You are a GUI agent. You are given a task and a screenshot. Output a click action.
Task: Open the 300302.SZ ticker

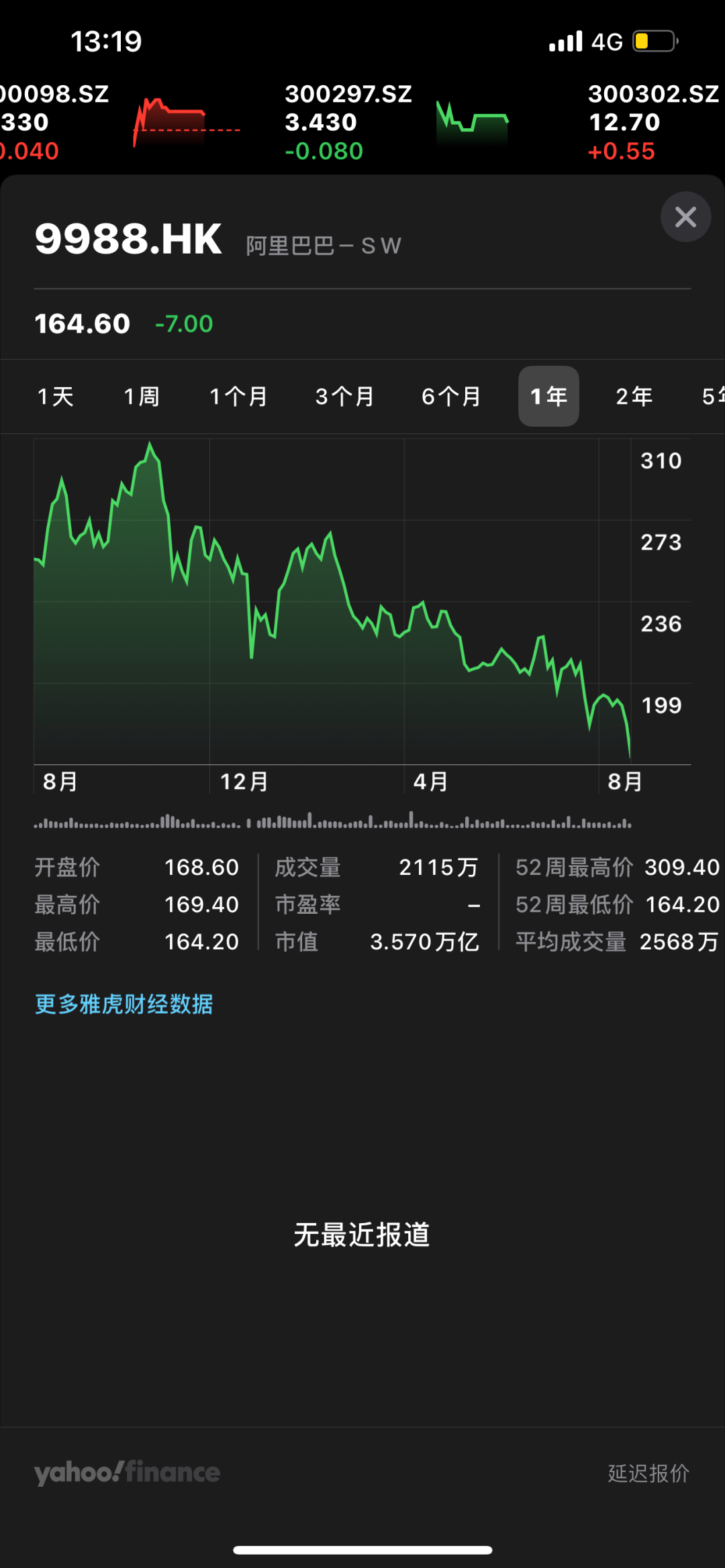pos(655,122)
